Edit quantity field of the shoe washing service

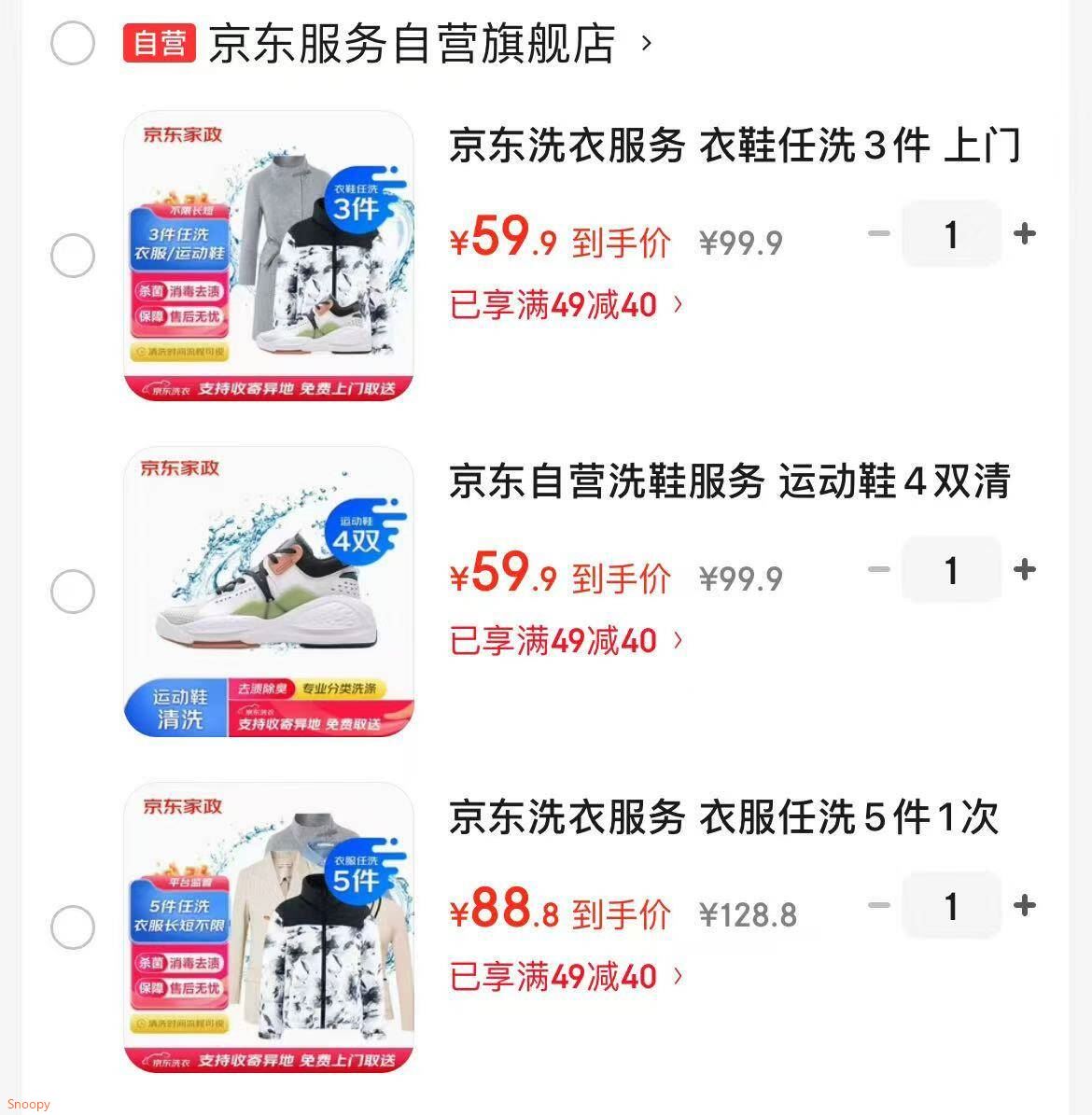951,570
